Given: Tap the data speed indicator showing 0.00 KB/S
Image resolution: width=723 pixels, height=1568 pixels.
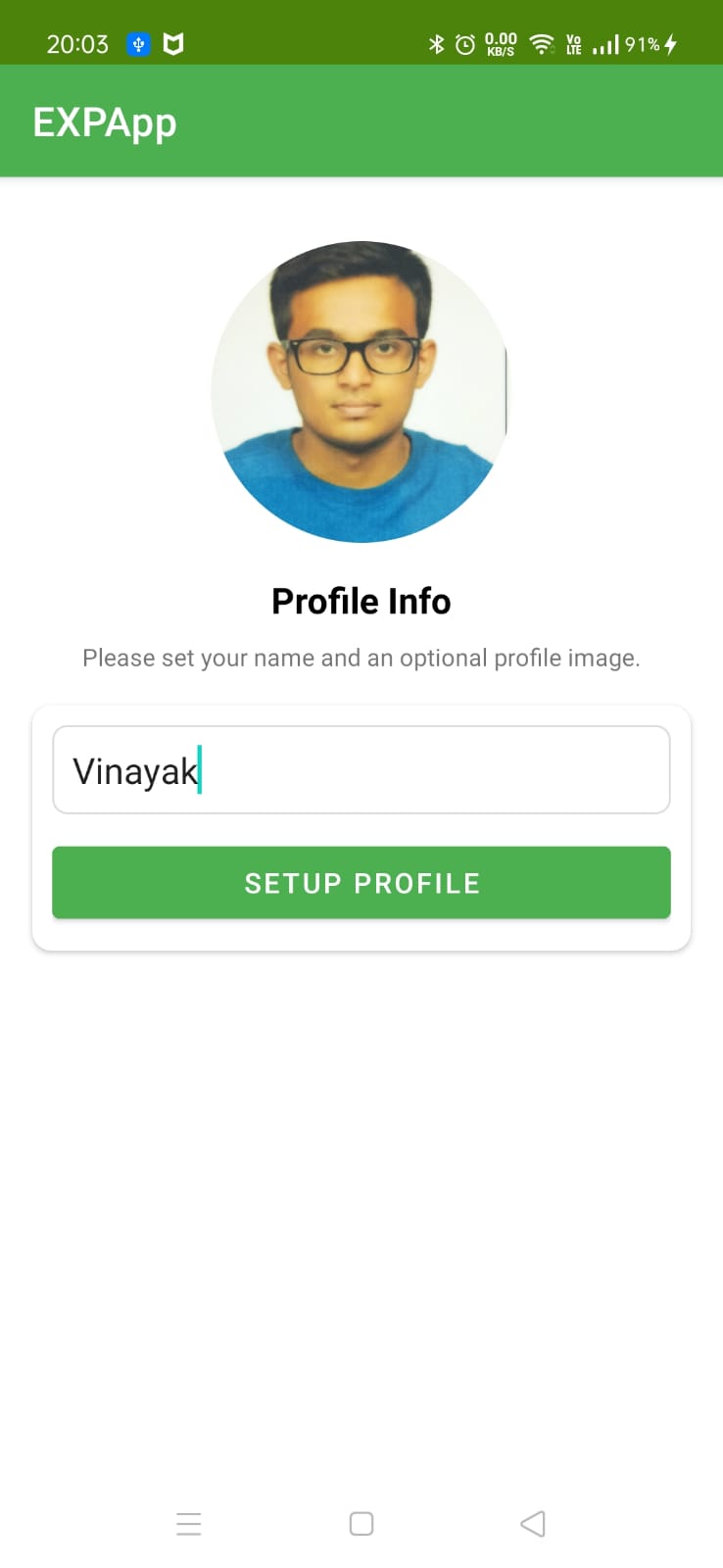Looking at the screenshot, I should [500, 43].
